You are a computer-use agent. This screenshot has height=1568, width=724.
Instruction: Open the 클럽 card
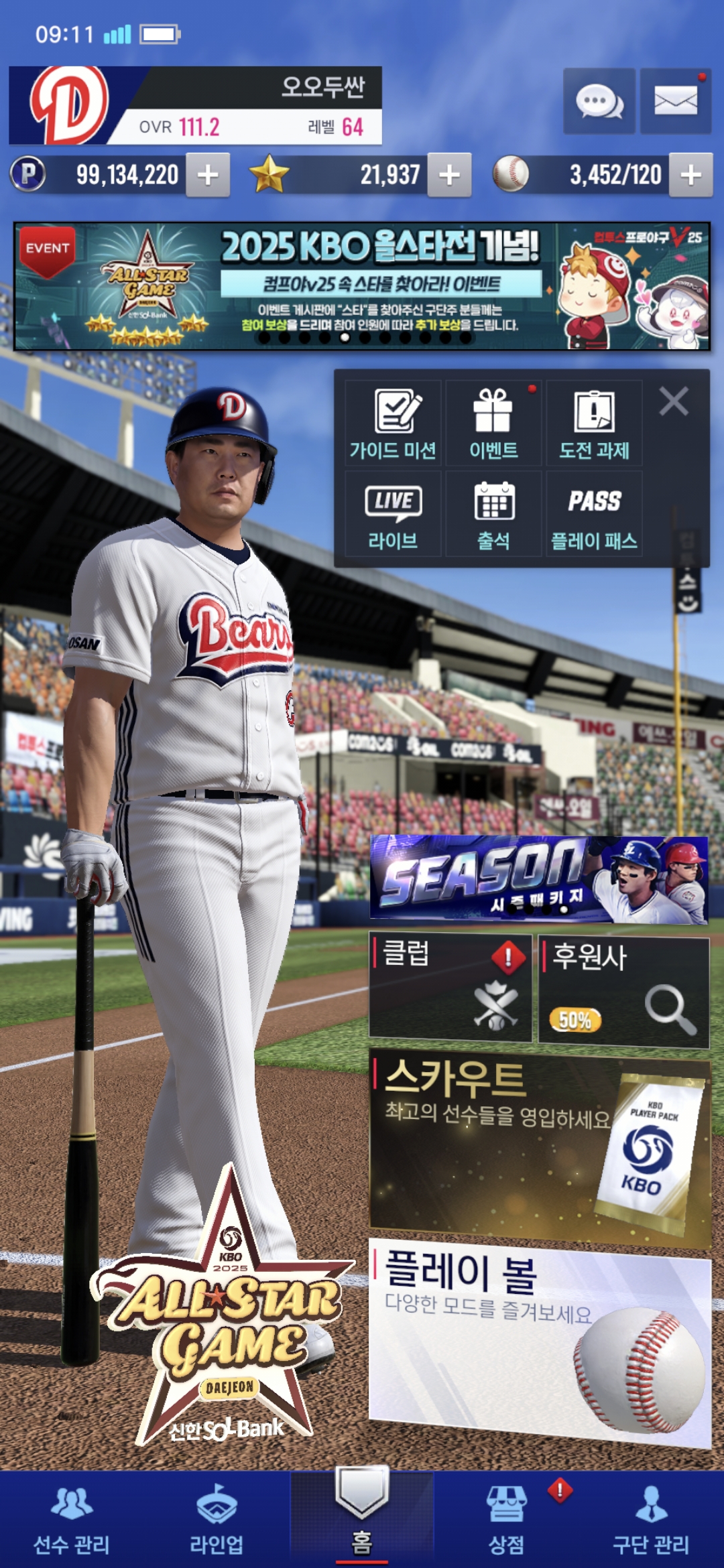pos(450,988)
